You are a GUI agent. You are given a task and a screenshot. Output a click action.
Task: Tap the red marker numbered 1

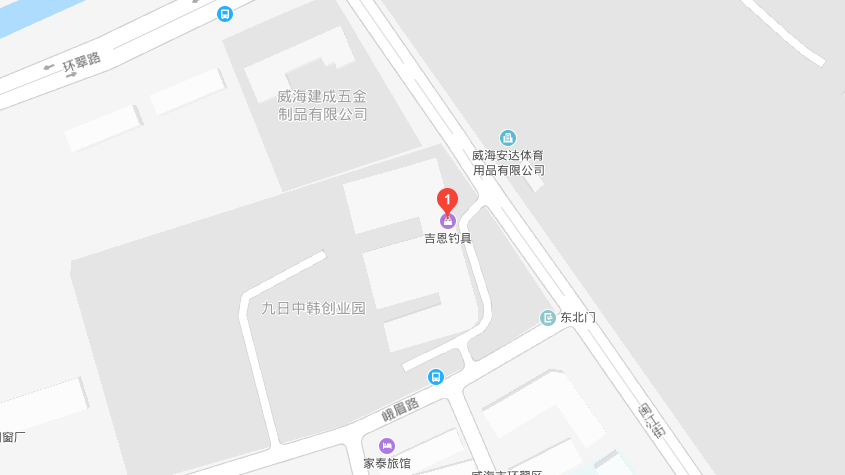[x=448, y=200]
